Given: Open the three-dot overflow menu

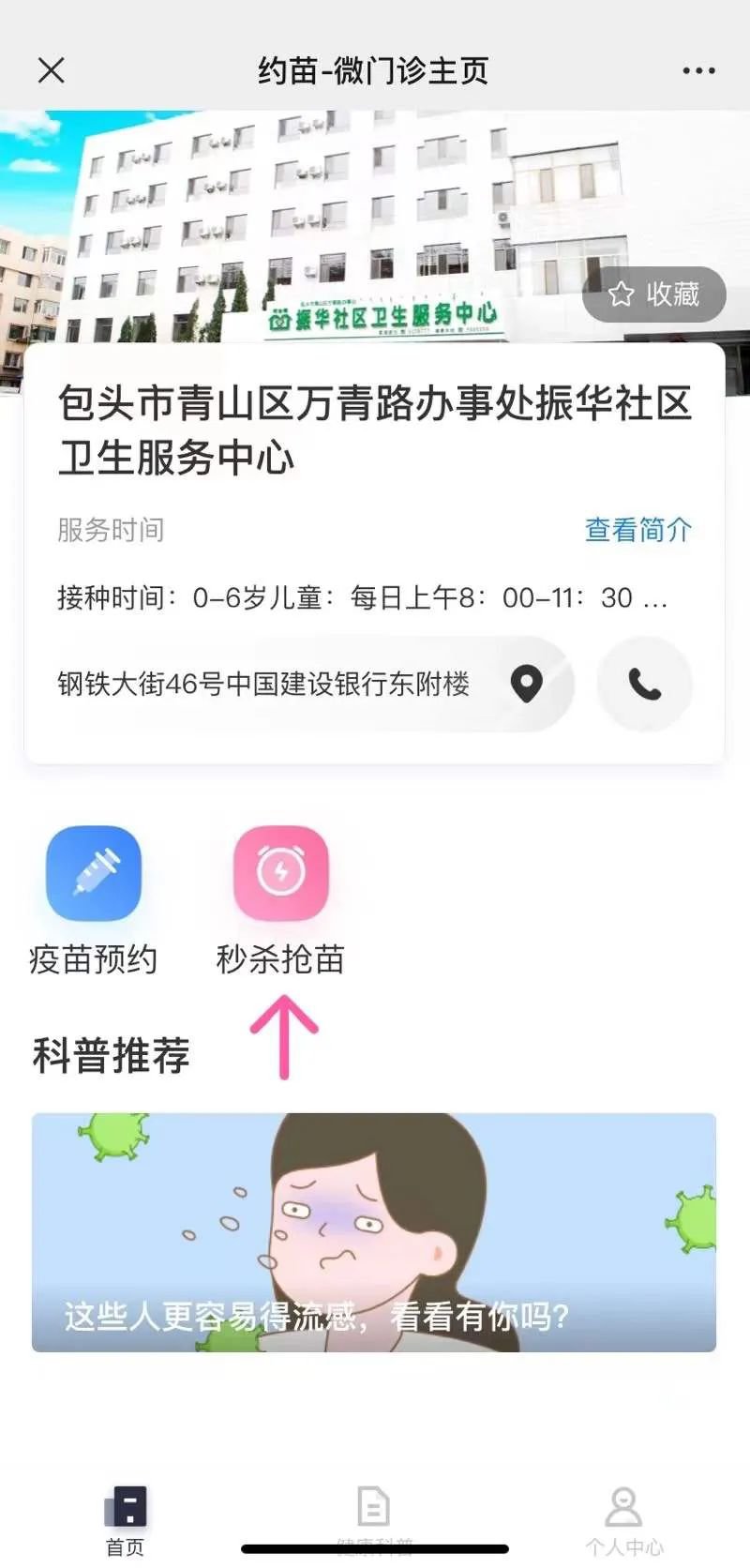Looking at the screenshot, I should pyautogui.click(x=698, y=70).
